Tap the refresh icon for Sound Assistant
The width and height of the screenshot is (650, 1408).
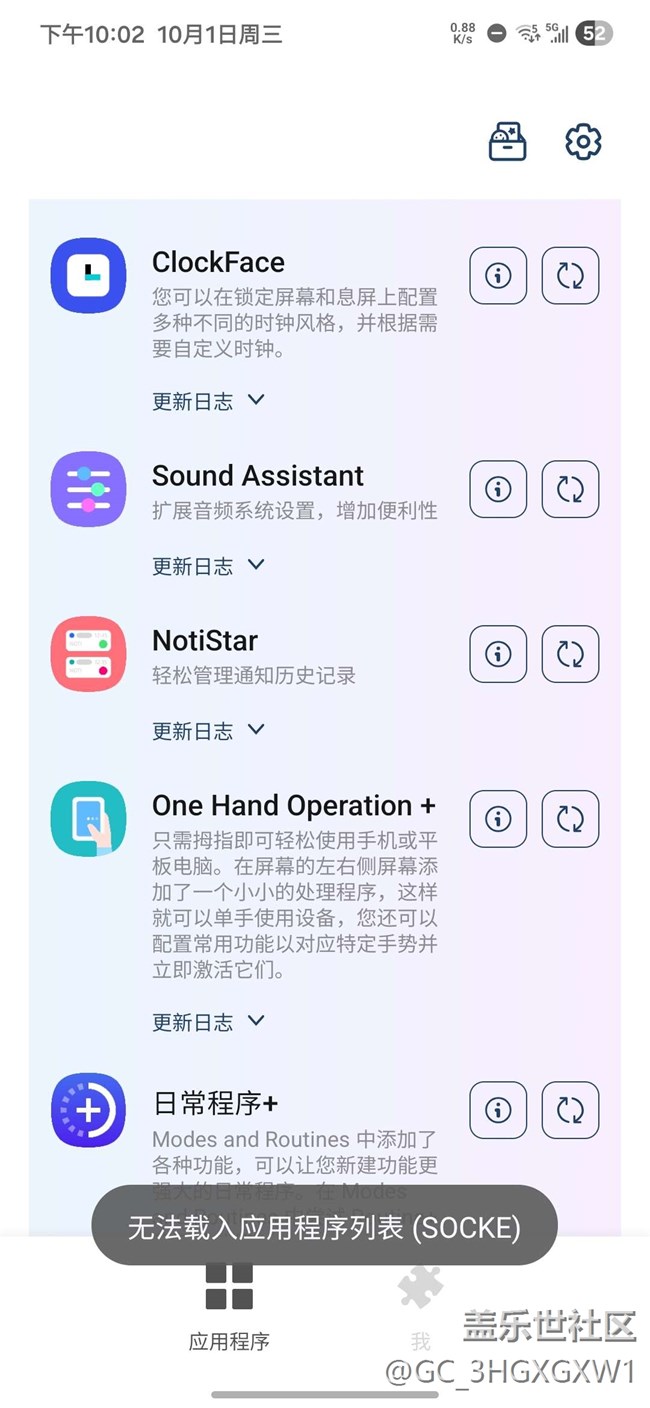coord(570,489)
